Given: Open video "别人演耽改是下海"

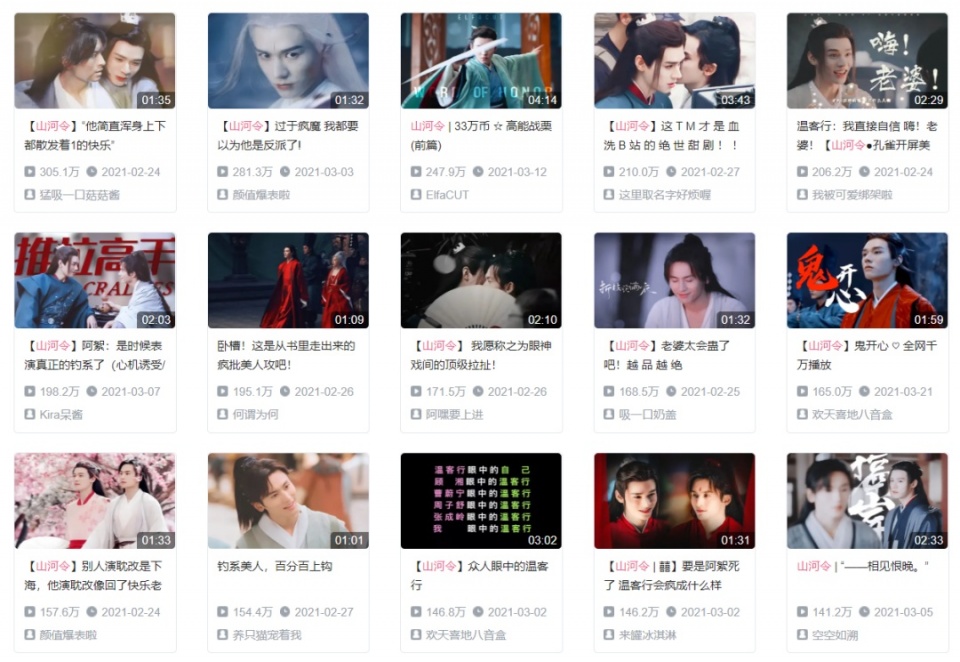Looking at the screenshot, I should [95, 501].
